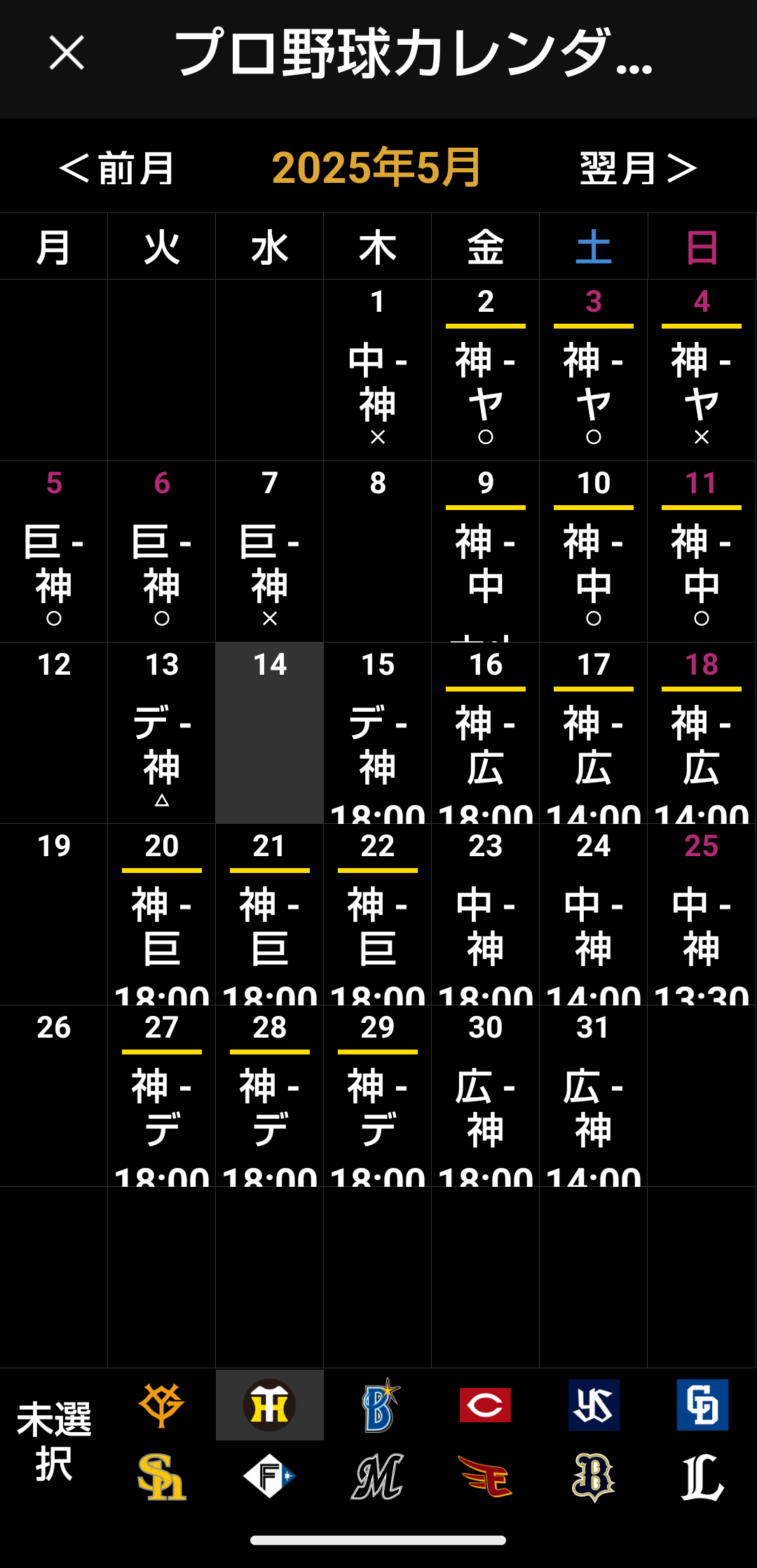Select the Nippon-Ham Fighters team logo
The height and width of the screenshot is (1568, 757).
[x=270, y=1476]
